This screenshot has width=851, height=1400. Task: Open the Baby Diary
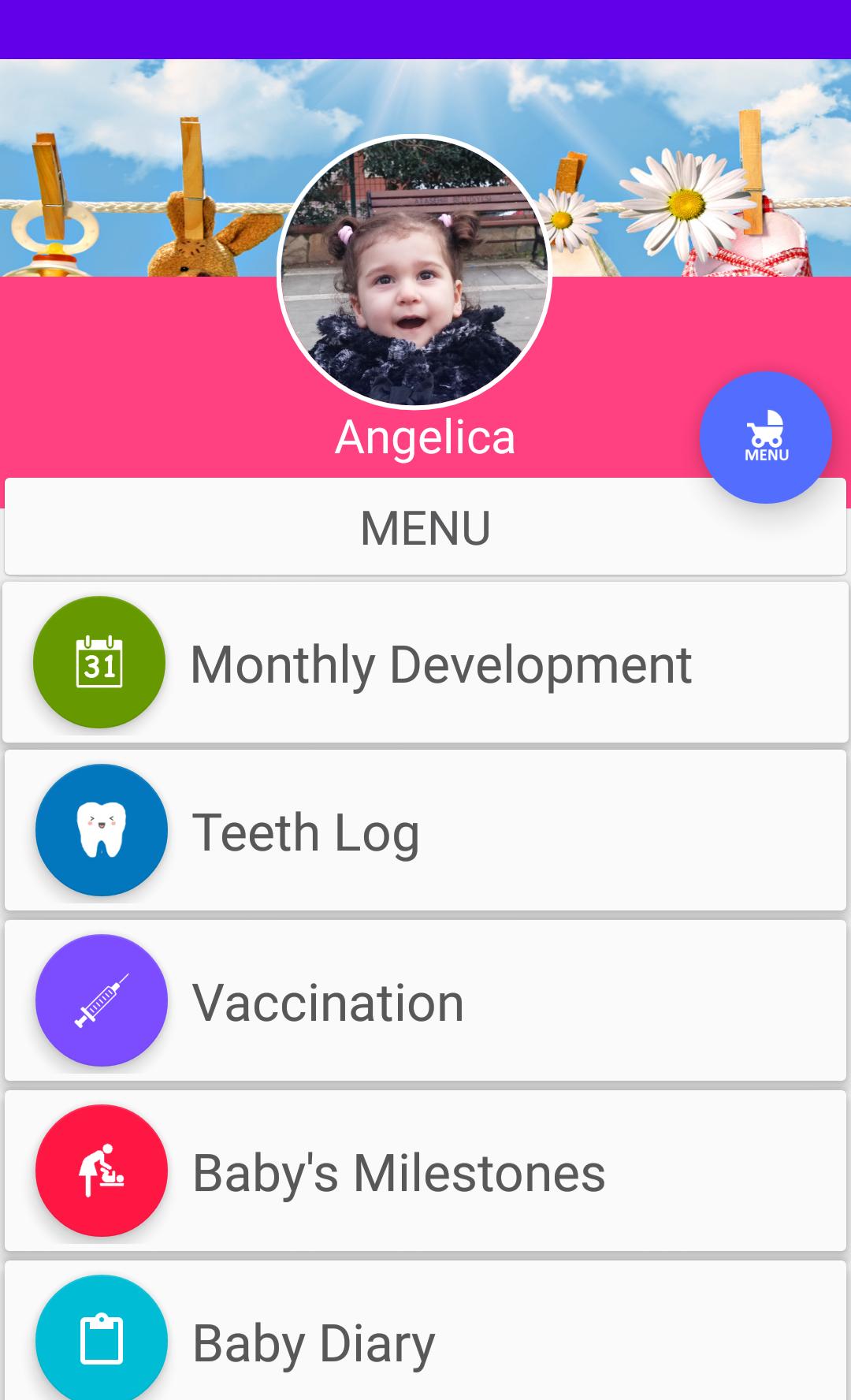pyautogui.click(x=425, y=1340)
